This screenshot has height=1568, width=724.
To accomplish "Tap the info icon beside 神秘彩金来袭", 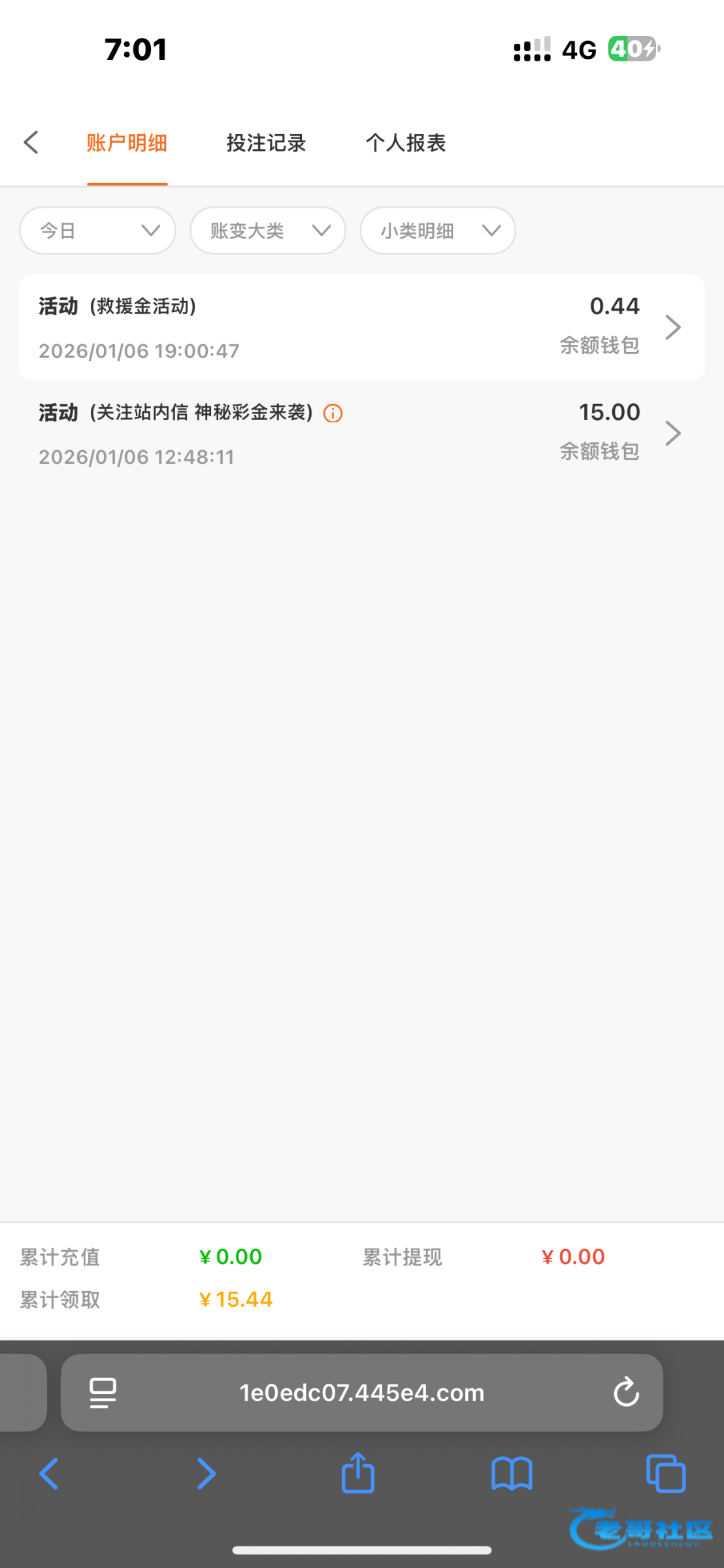I will point(333,414).
